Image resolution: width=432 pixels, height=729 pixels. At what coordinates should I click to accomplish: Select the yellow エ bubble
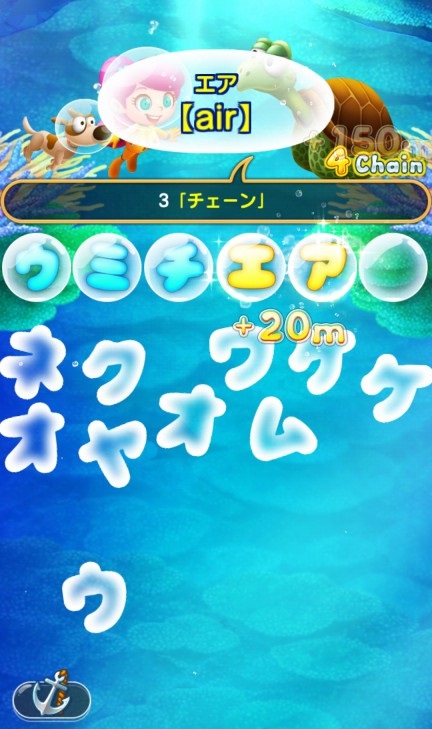(251, 268)
